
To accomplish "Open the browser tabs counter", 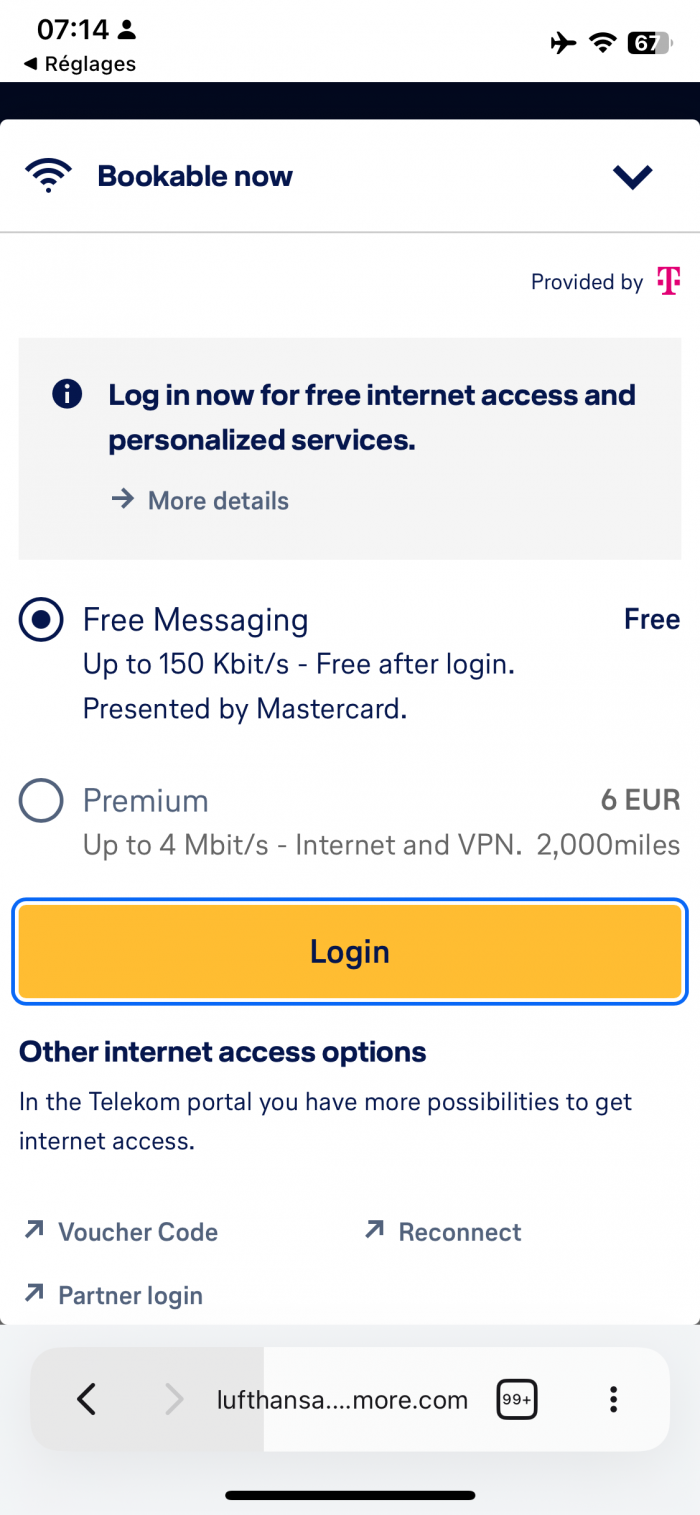I will 517,1400.
